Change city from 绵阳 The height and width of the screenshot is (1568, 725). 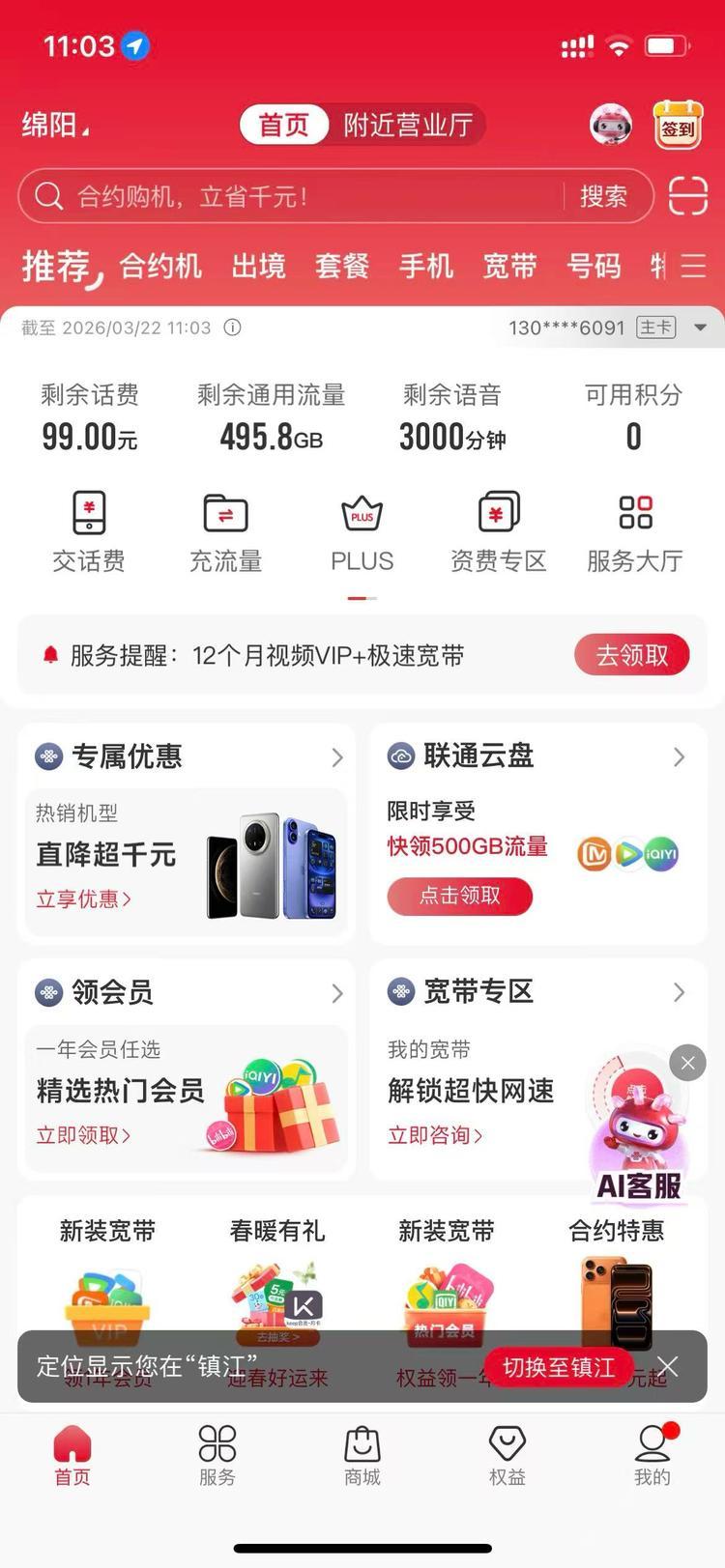click(55, 126)
